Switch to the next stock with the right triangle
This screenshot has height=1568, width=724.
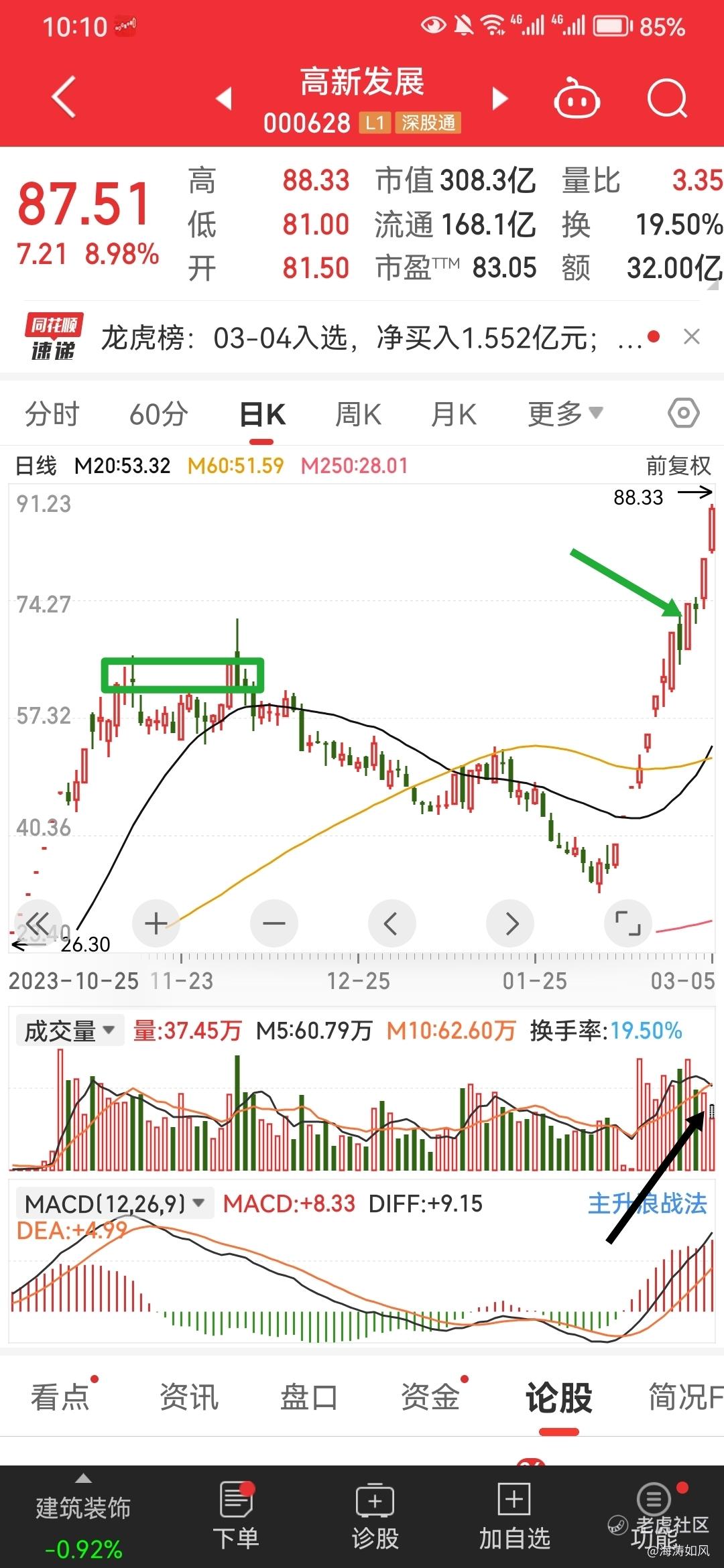499,98
